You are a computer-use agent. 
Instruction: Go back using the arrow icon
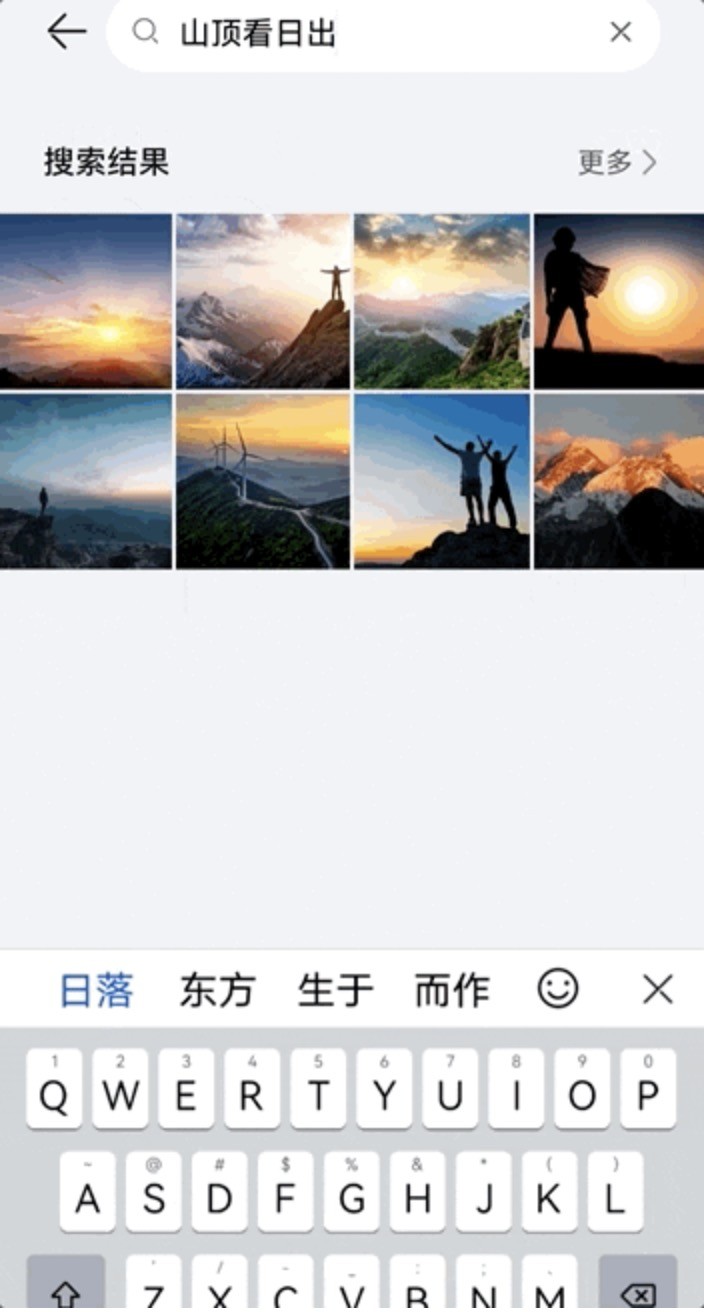click(66, 33)
